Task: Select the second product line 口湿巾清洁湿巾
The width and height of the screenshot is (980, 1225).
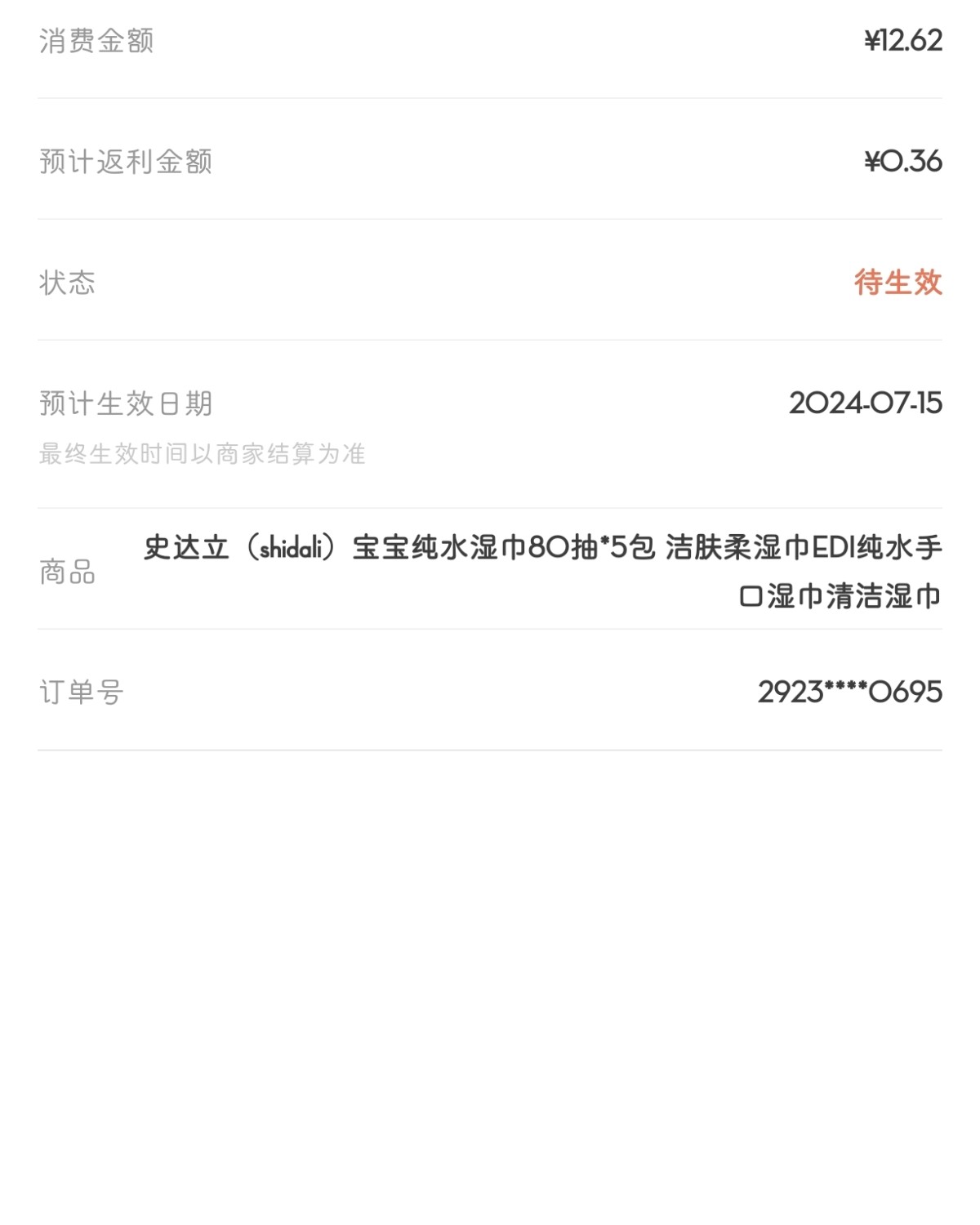Action: pos(841,596)
